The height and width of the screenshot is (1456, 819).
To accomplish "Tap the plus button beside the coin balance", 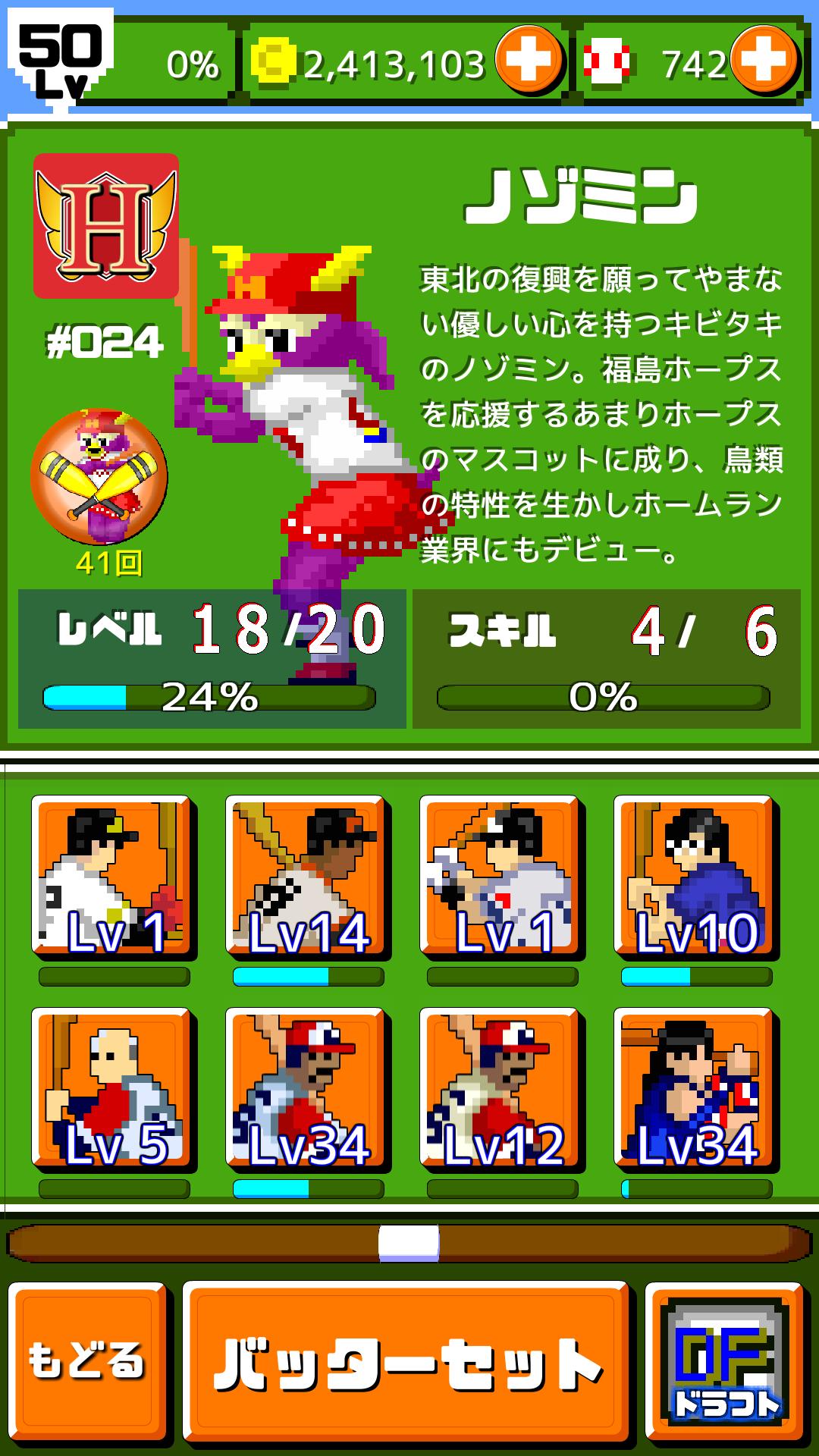I will 529,61.
